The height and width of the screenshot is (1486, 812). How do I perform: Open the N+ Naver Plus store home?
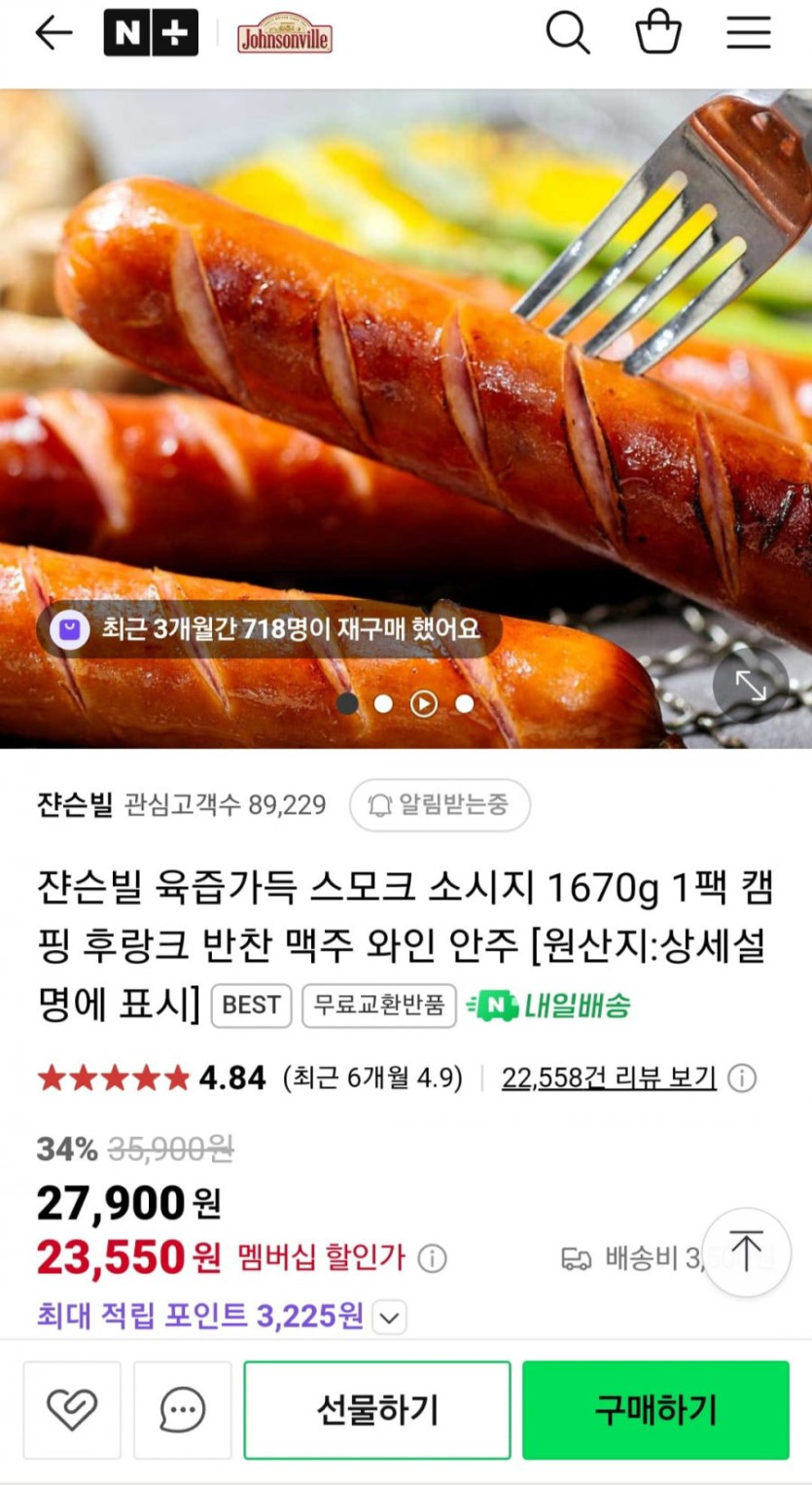coord(151,33)
